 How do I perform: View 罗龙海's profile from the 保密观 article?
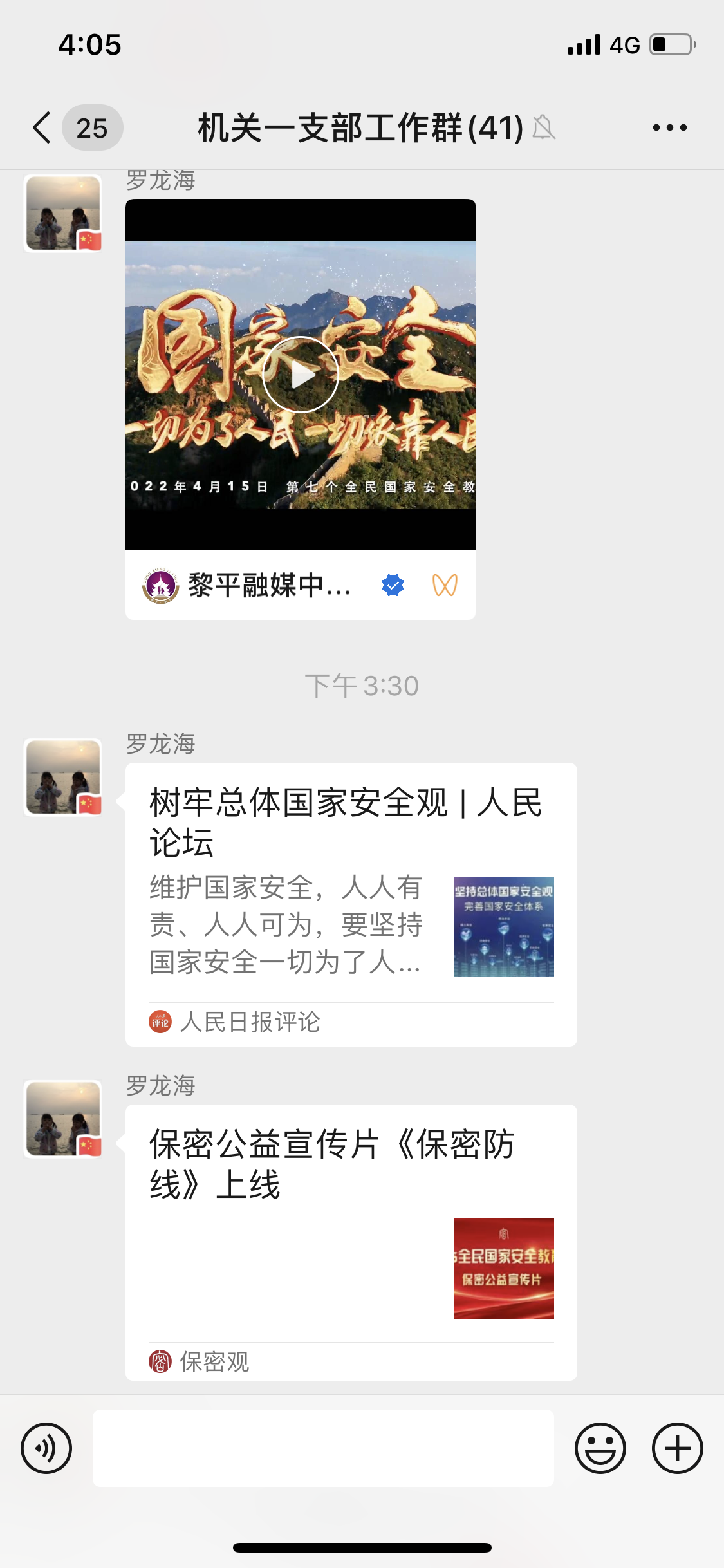63,1119
